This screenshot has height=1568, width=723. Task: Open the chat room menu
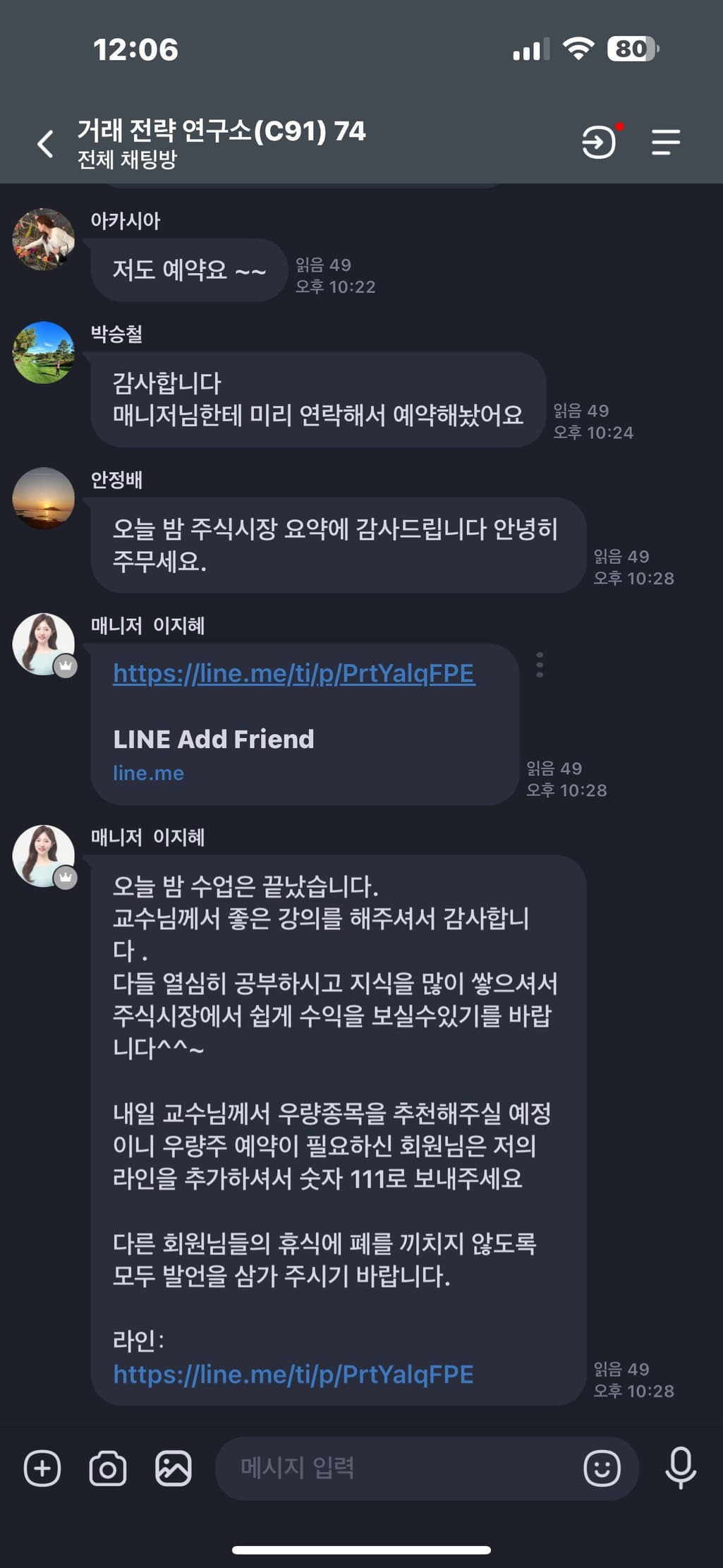click(x=665, y=143)
